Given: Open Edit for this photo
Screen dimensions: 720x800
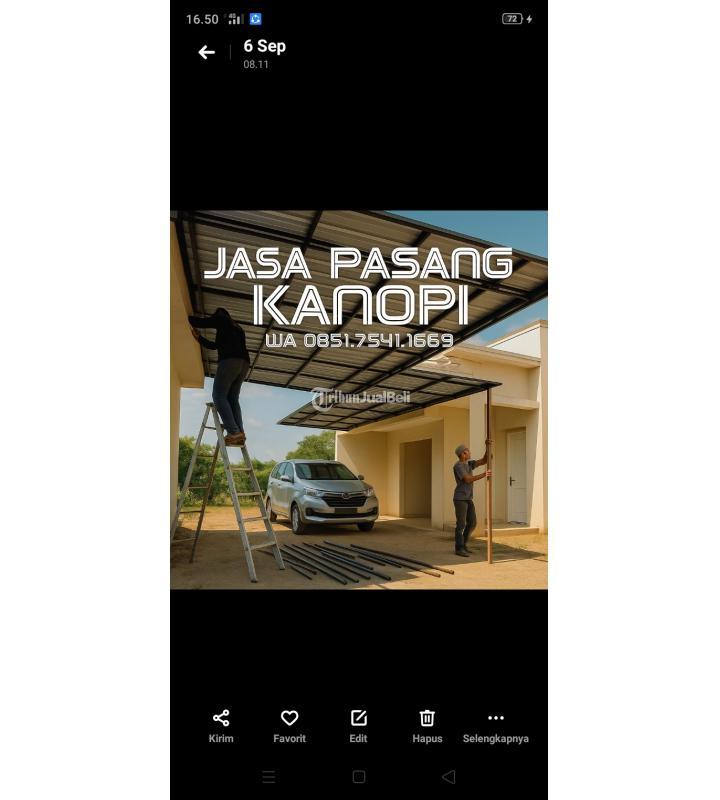Looking at the screenshot, I should point(358,726).
